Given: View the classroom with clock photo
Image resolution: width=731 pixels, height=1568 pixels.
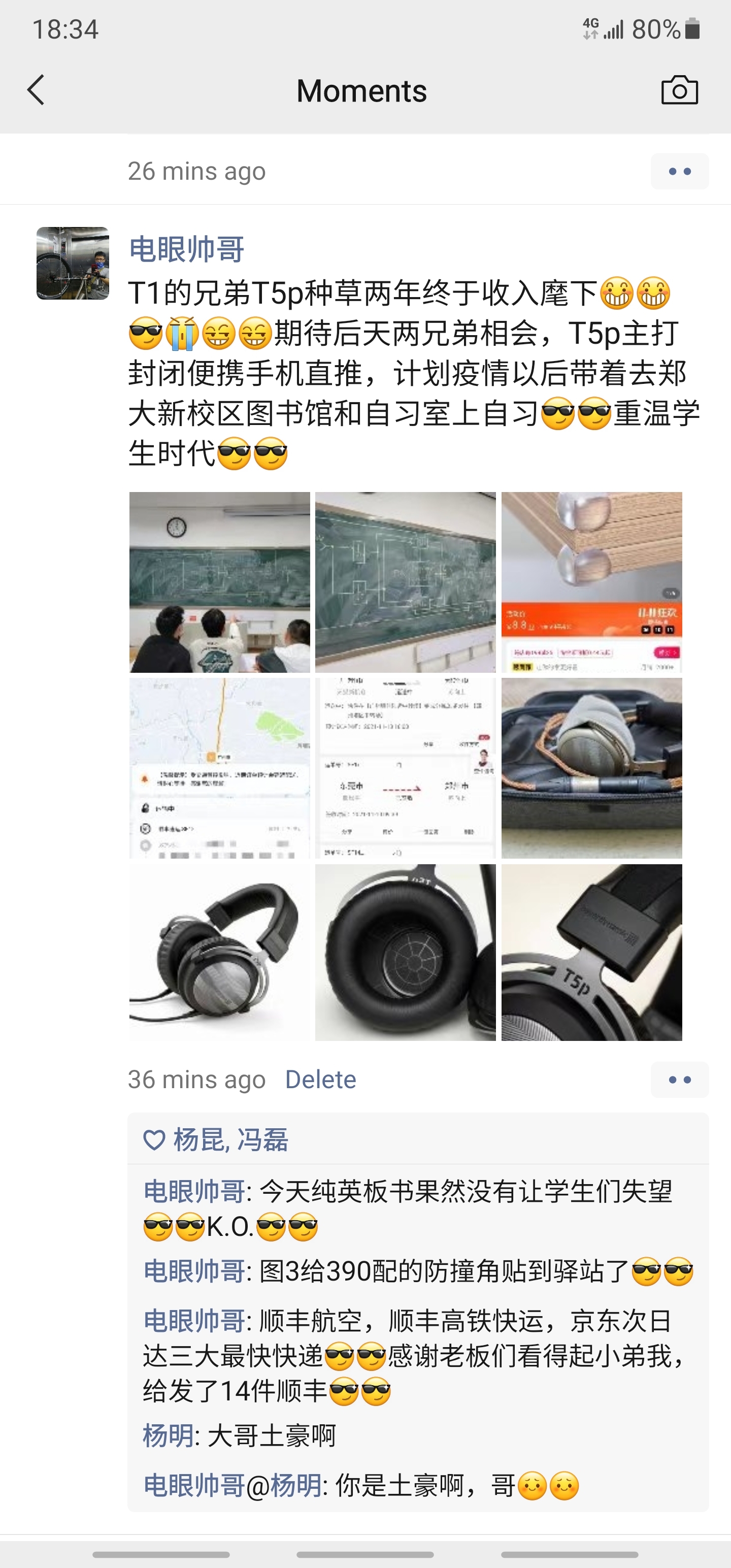Looking at the screenshot, I should coord(219,582).
